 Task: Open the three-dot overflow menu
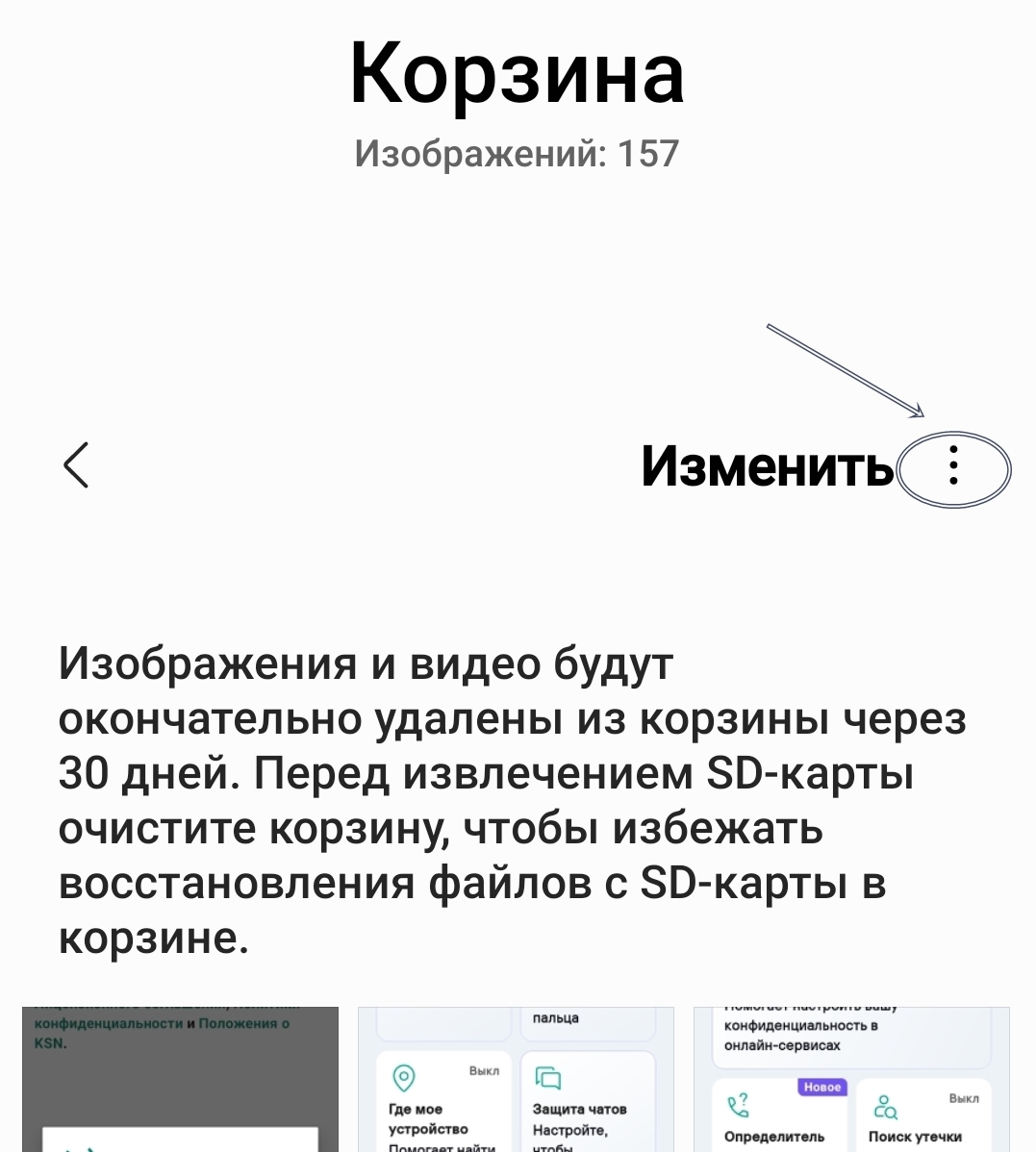coord(953,466)
